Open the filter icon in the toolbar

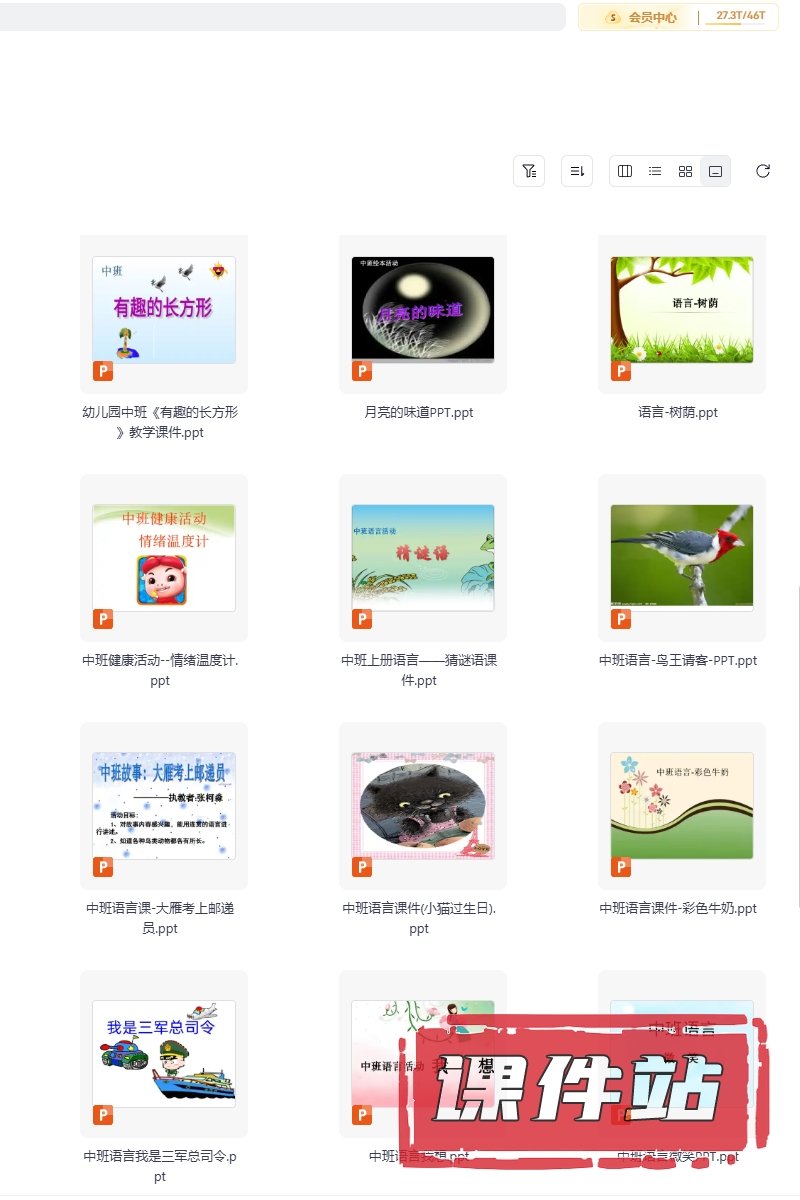click(x=529, y=171)
